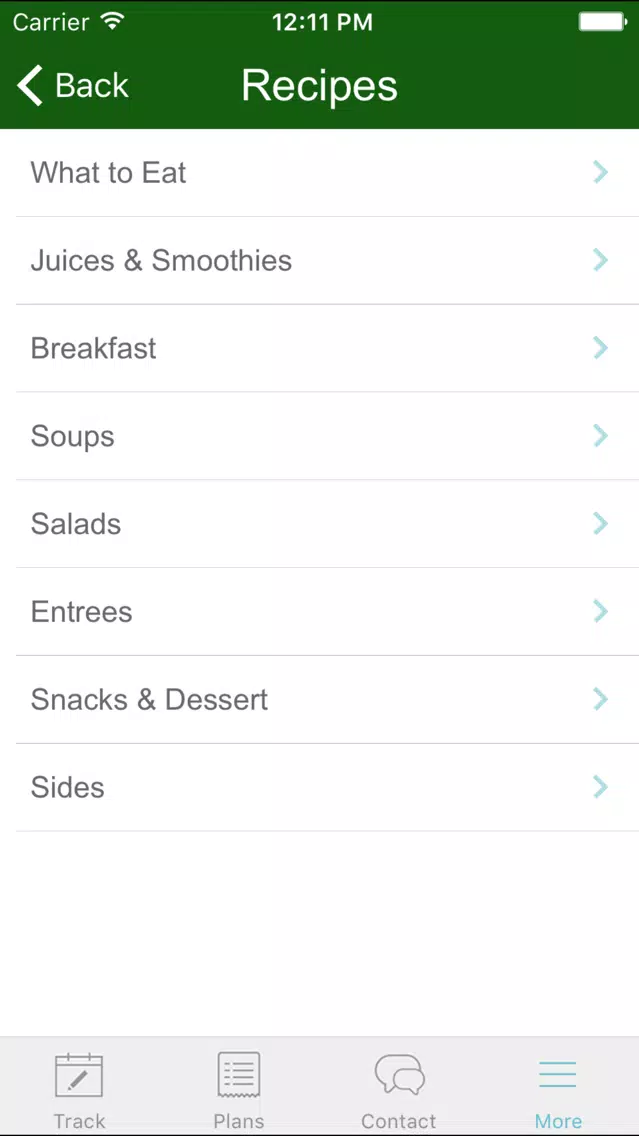Open the Entrees recipes
The width and height of the screenshot is (639, 1136).
320,611
